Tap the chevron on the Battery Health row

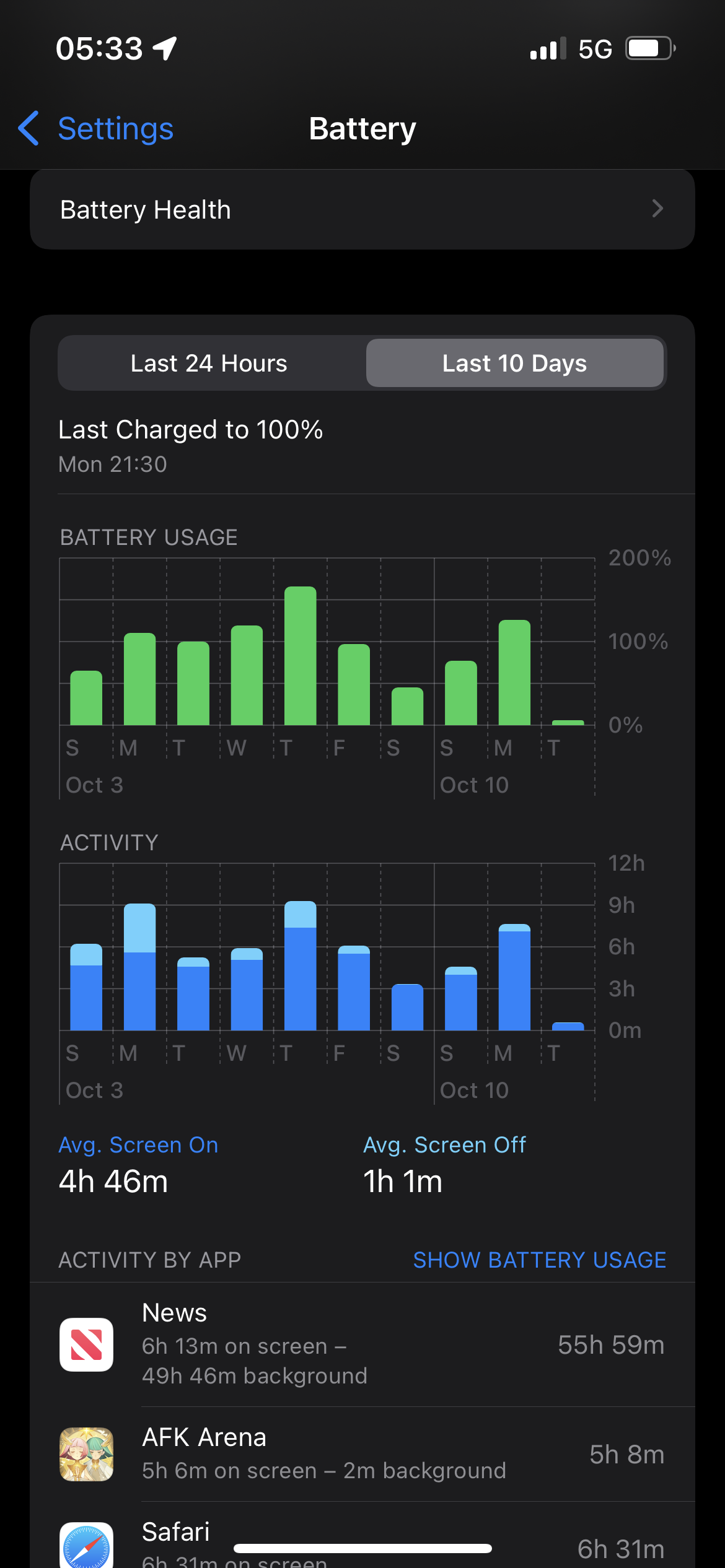(x=659, y=209)
